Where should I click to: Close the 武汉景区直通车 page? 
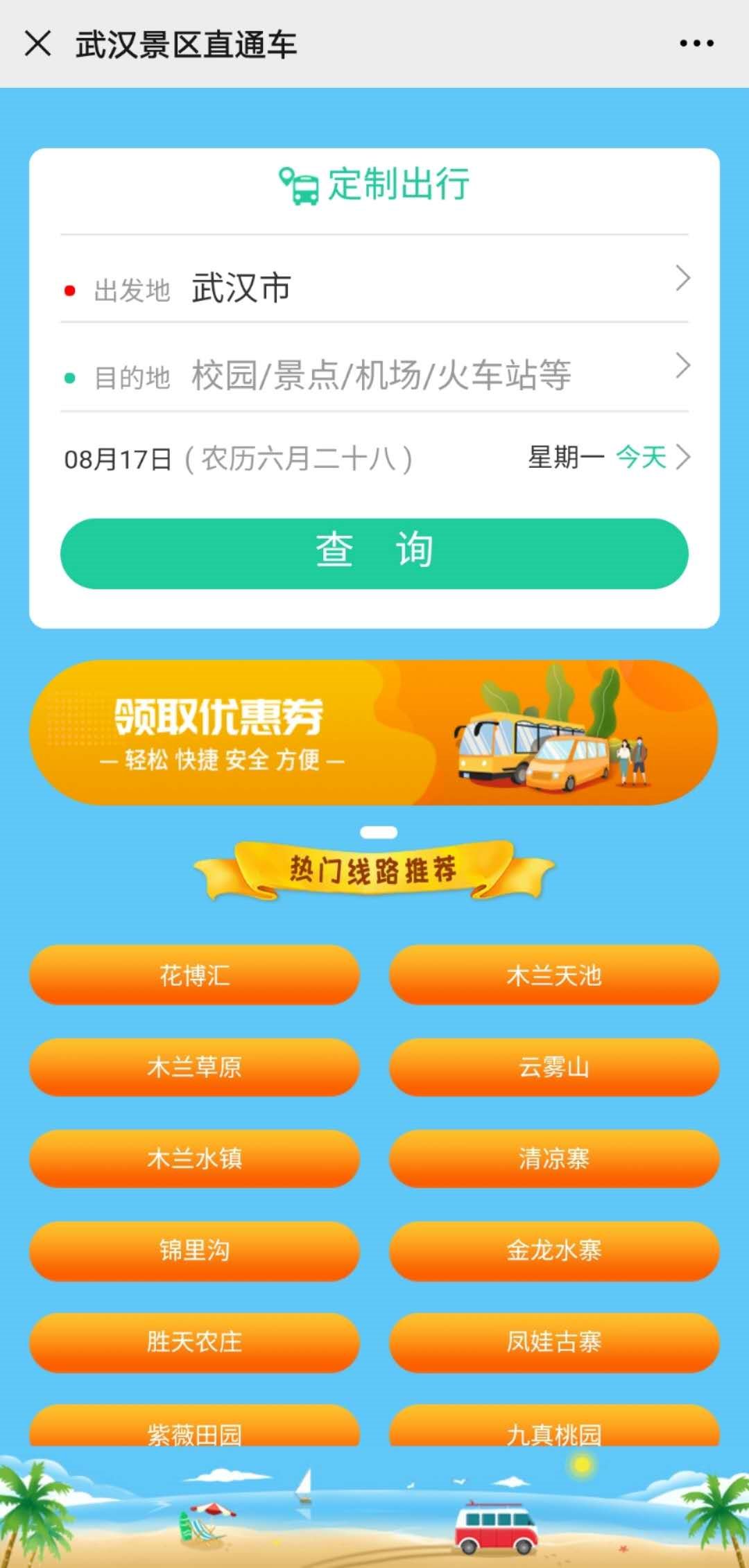pos(37,44)
